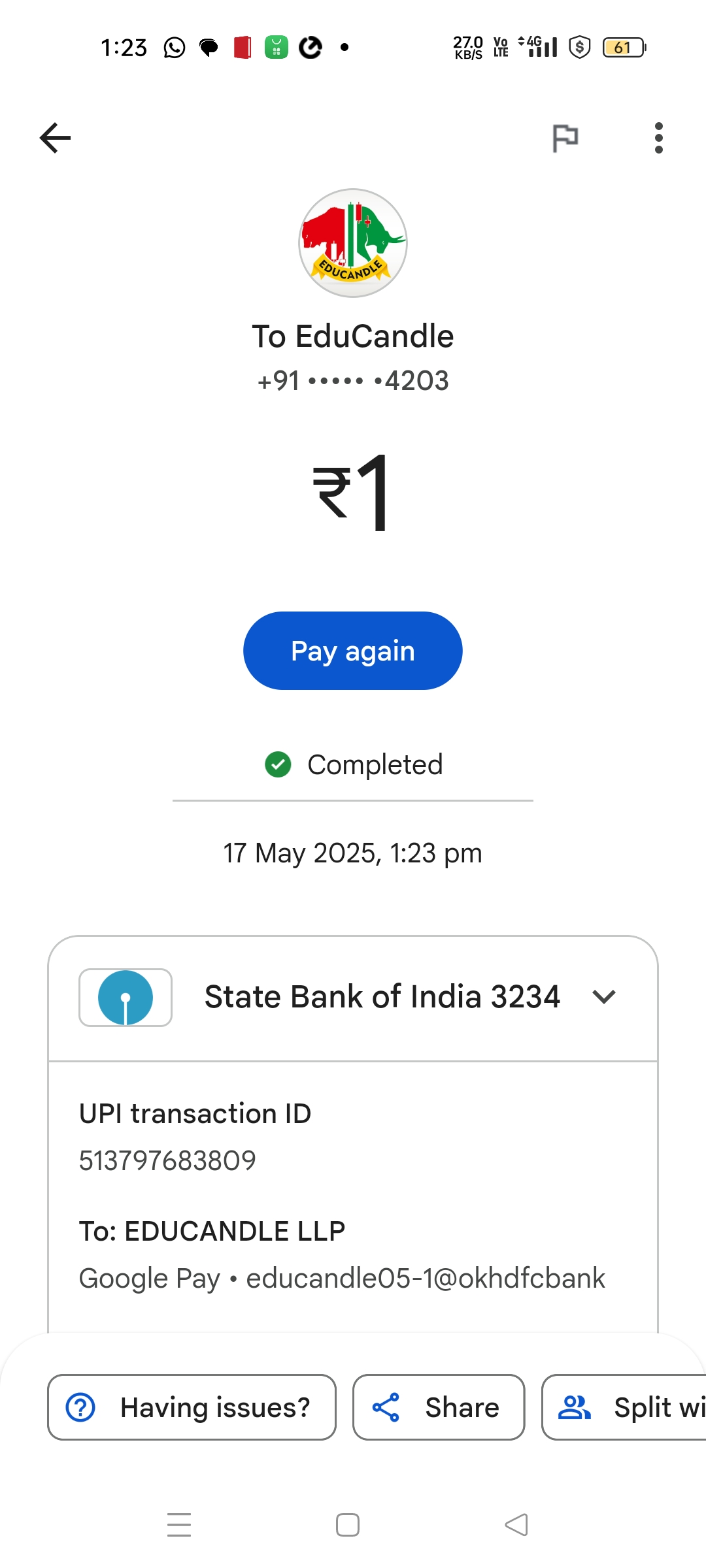
Task: Open EduCandle profile picture
Action: pos(353,243)
